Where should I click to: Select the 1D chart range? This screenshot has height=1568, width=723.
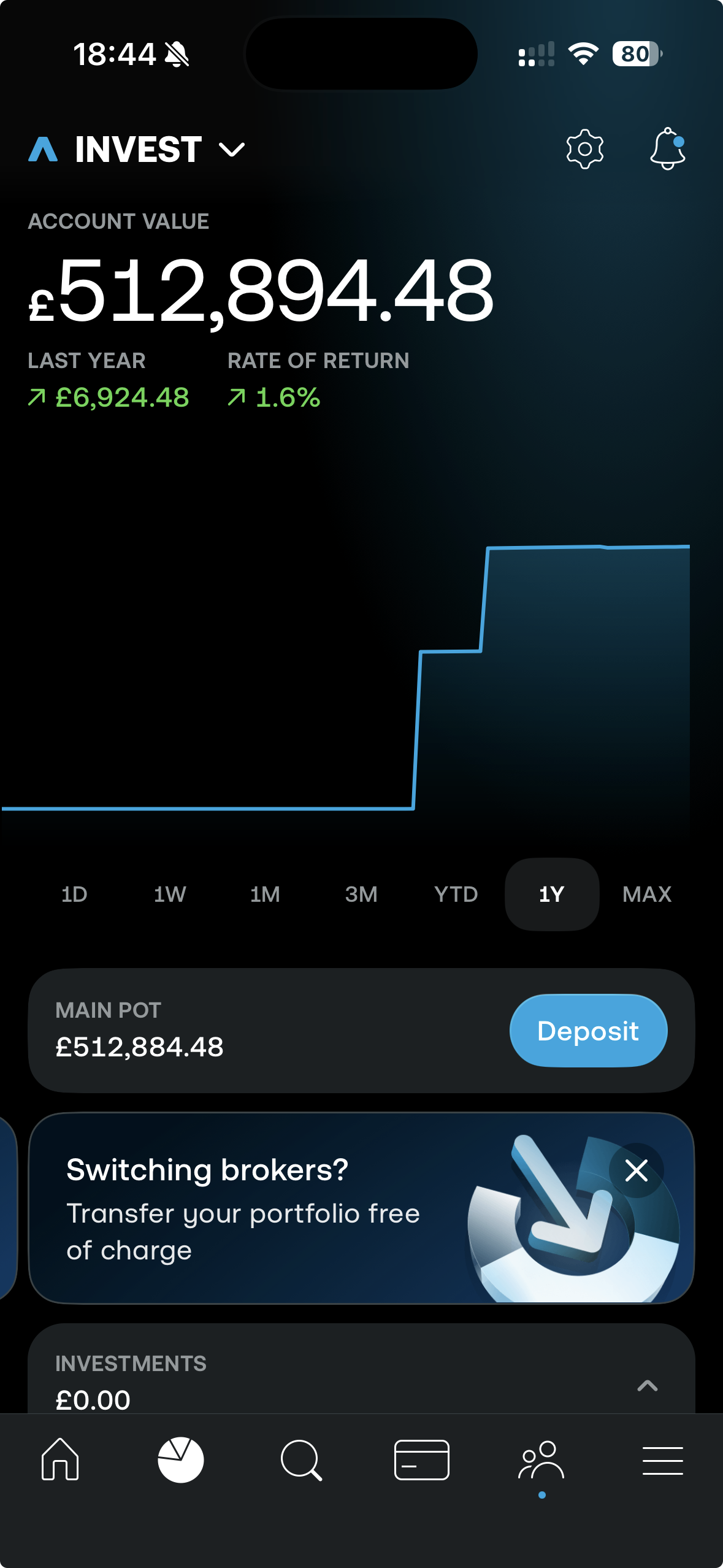pyautogui.click(x=74, y=894)
